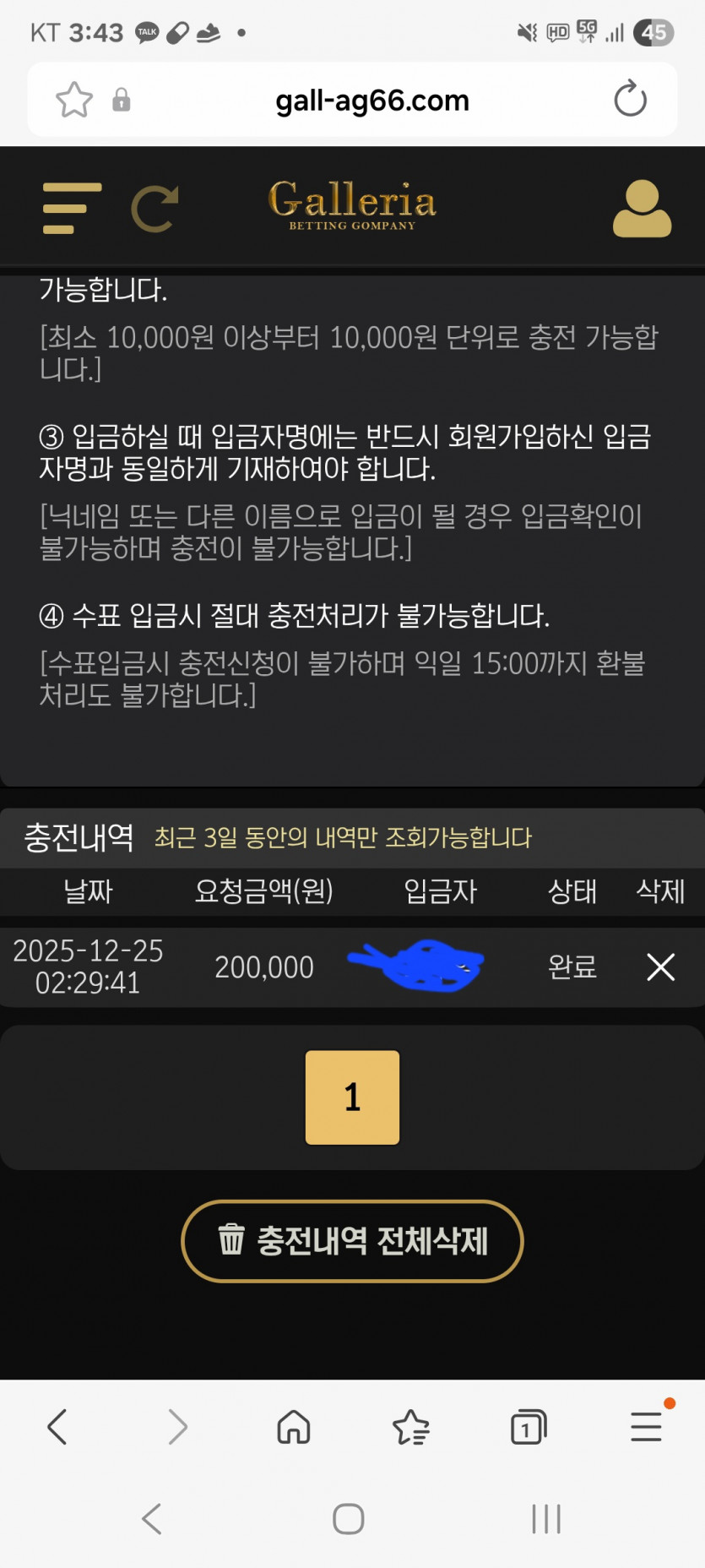
Task: Open the site's hamburger menu
Action: (72, 208)
